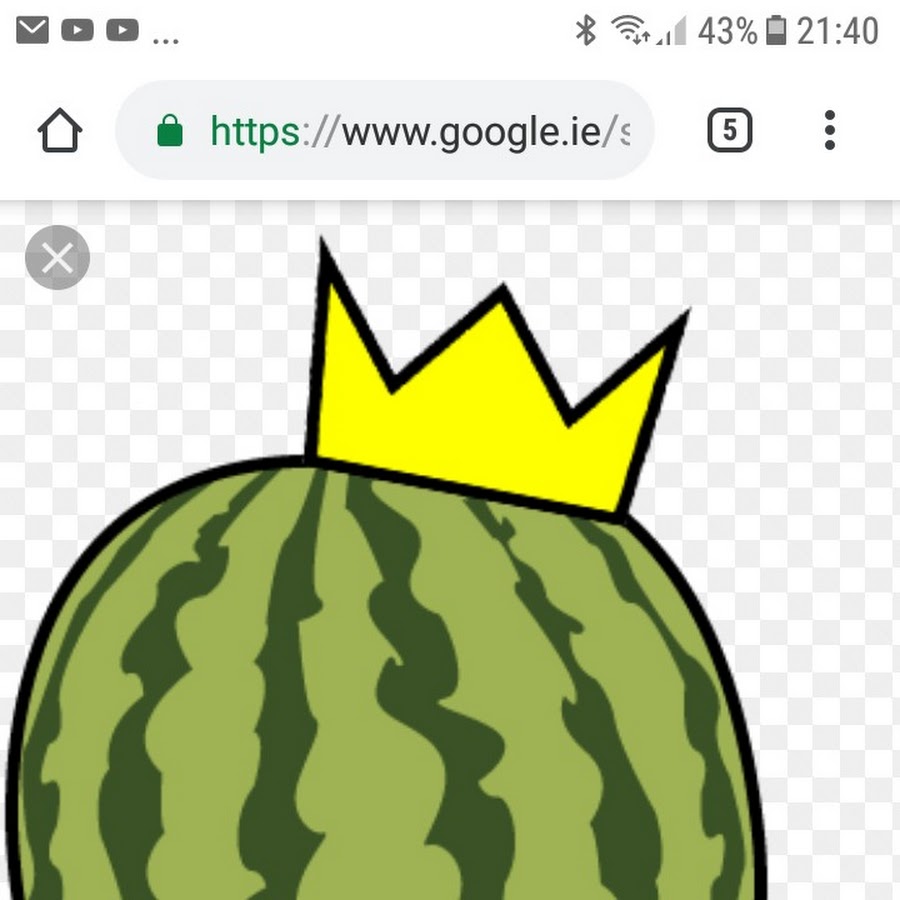Image resolution: width=900 pixels, height=900 pixels.
Task: Open Chrome's three-dot overflow menu
Action: click(829, 131)
